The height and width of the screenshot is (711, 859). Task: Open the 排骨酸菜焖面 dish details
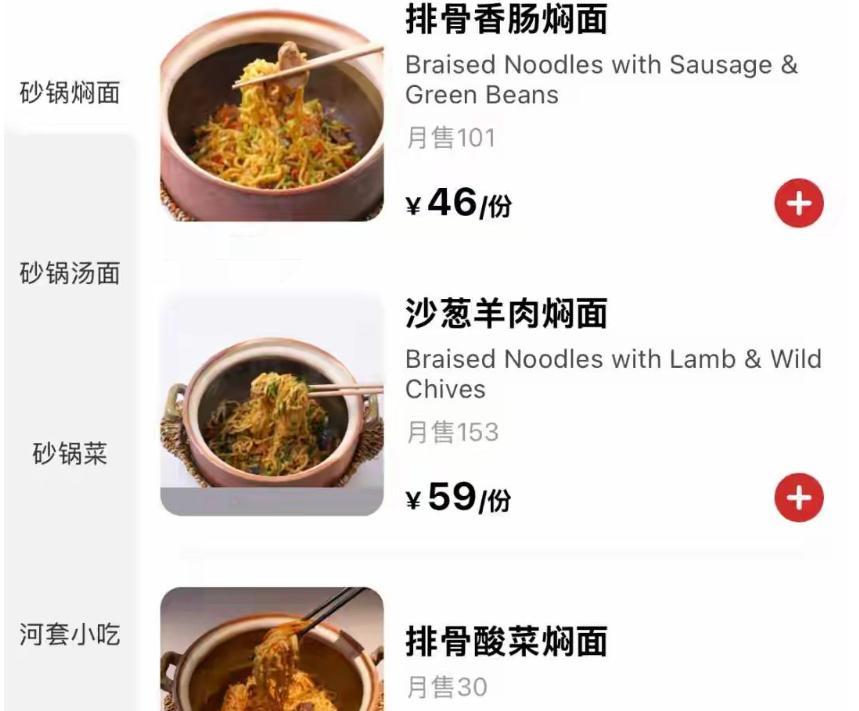coord(506,642)
